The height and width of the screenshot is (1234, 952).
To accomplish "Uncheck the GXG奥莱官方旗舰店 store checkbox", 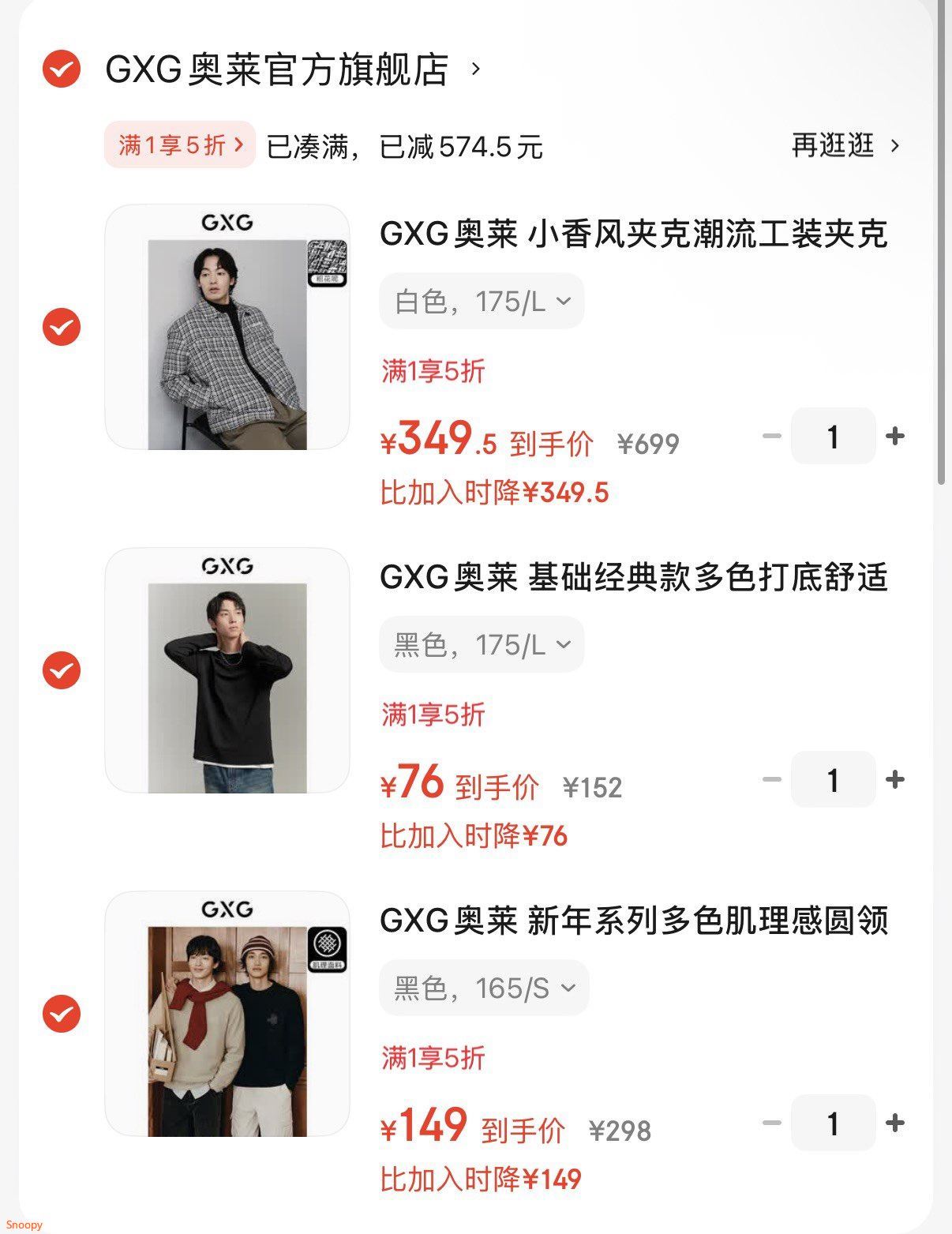I will pyautogui.click(x=62, y=69).
